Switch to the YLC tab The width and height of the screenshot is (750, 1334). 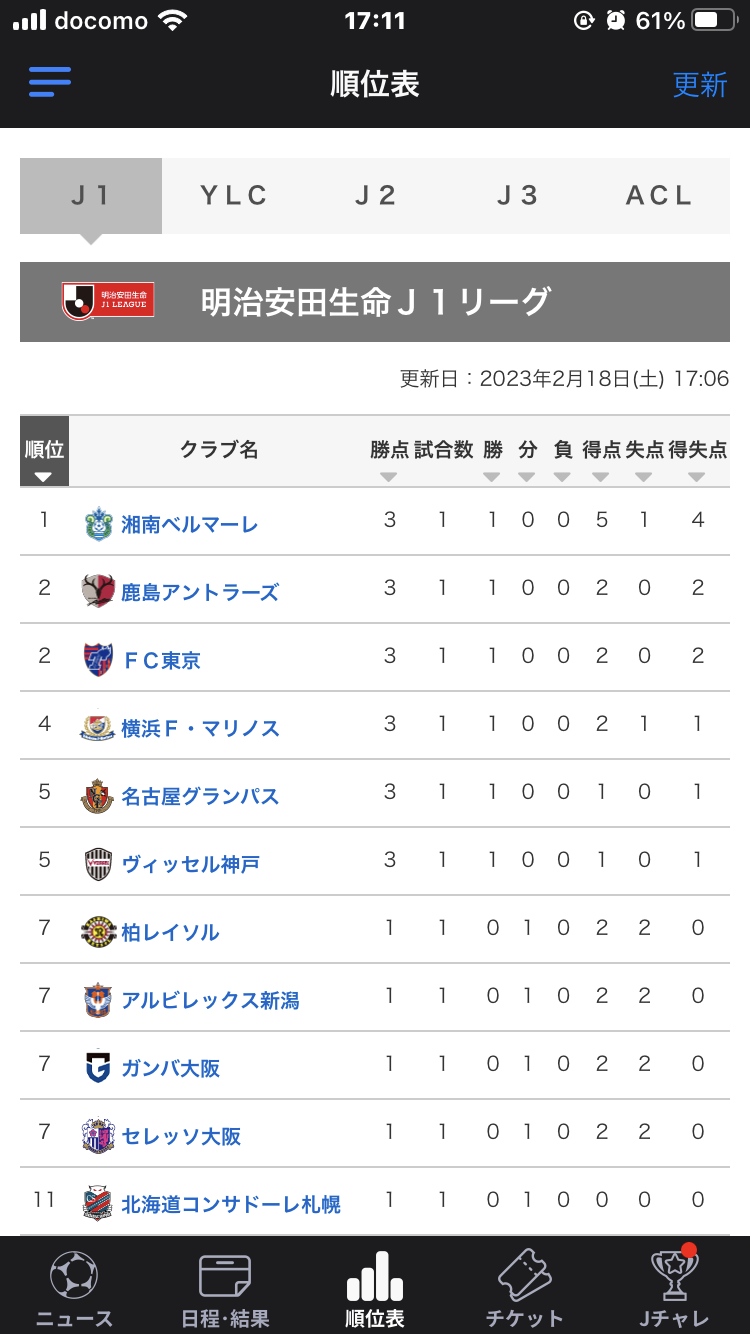click(x=233, y=196)
